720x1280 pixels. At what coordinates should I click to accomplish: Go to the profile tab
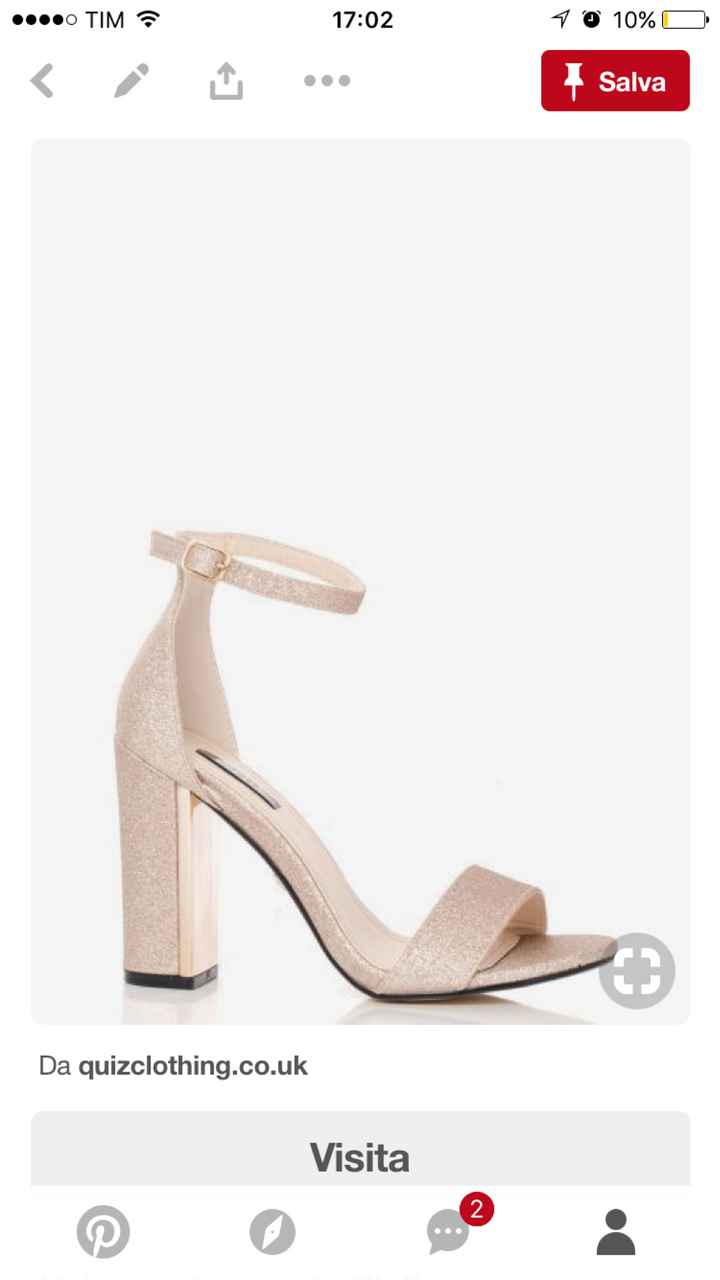[616, 1231]
